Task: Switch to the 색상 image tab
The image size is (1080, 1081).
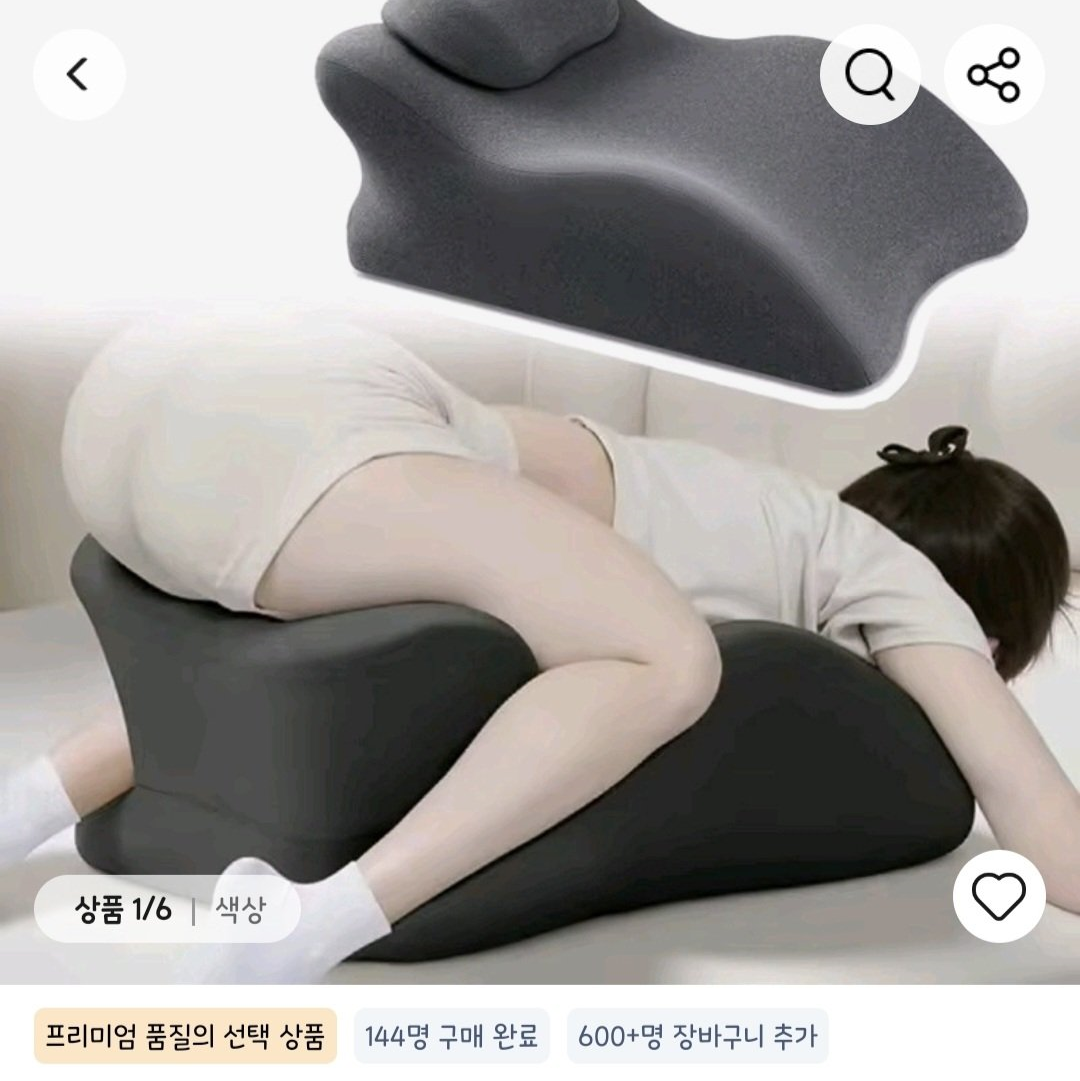Action: [x=240, y=909]
